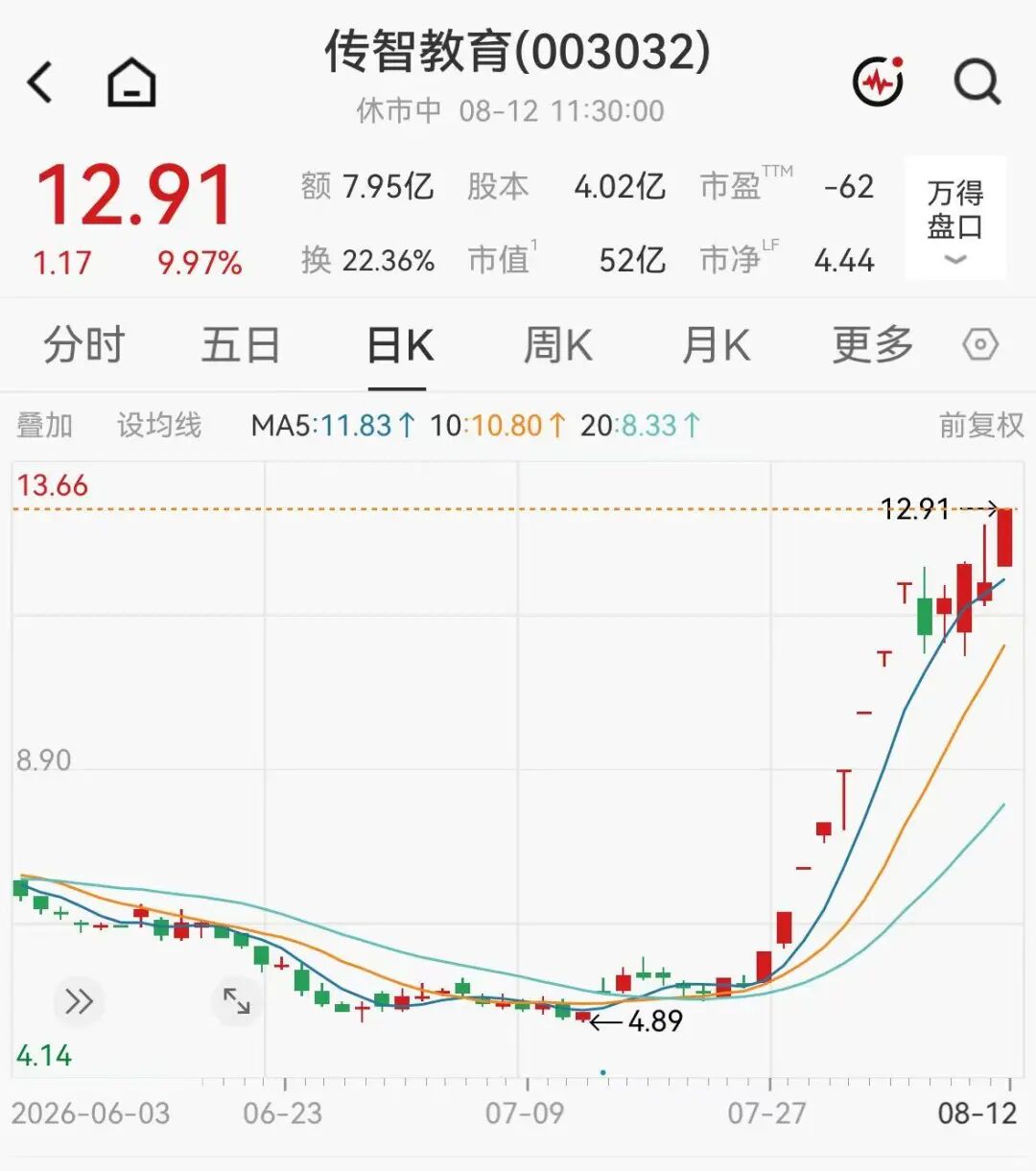Tap 叠加 to overlay another stock

(44, 425)
